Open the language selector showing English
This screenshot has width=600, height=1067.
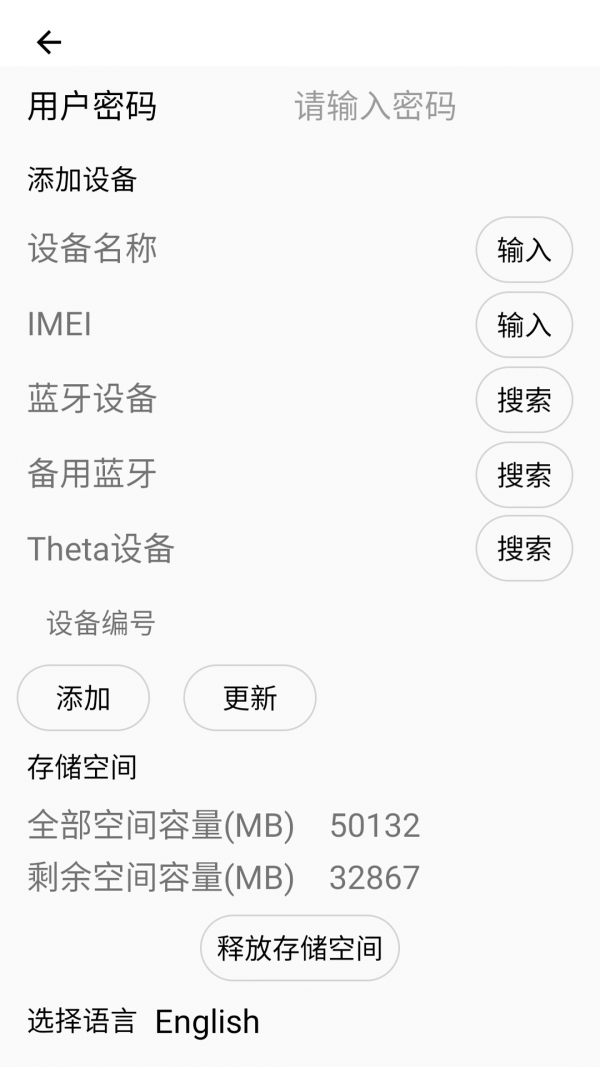(x=207, y=1022)
